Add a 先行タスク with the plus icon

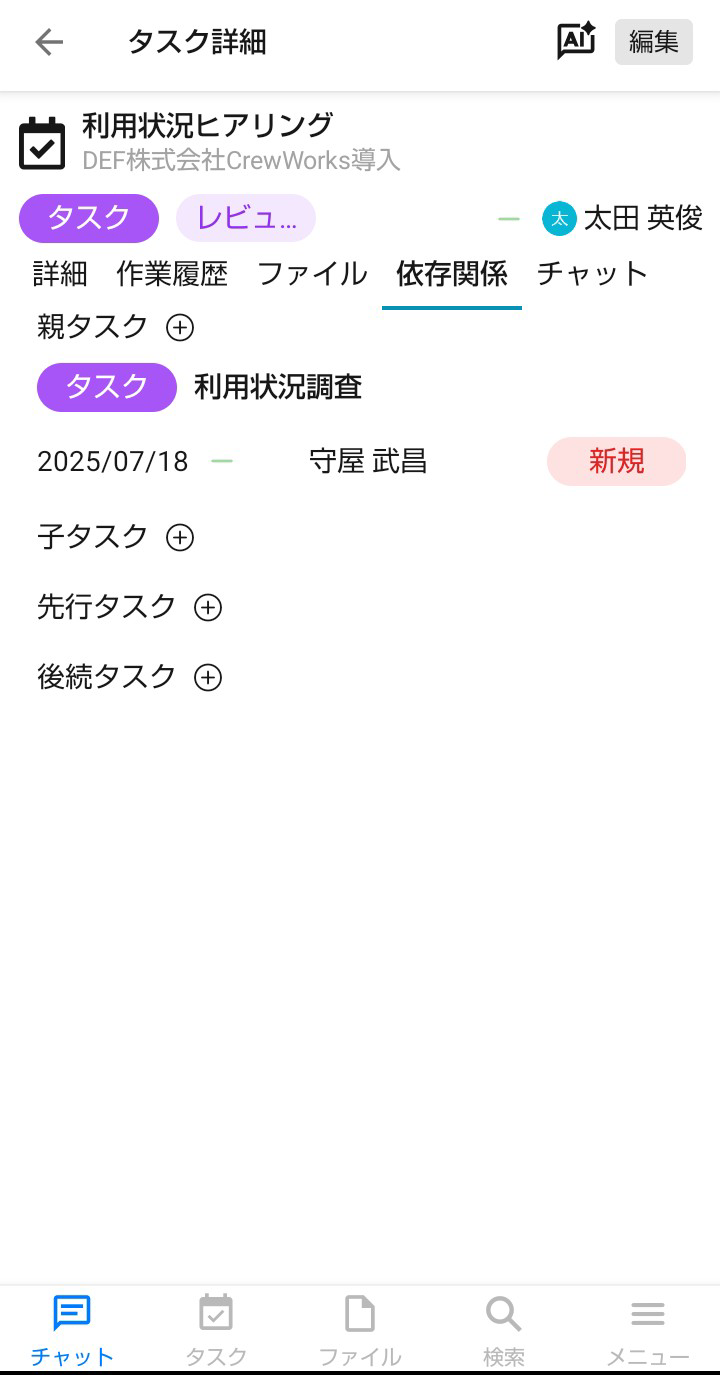pyautogui.click(x=208, y=608)
